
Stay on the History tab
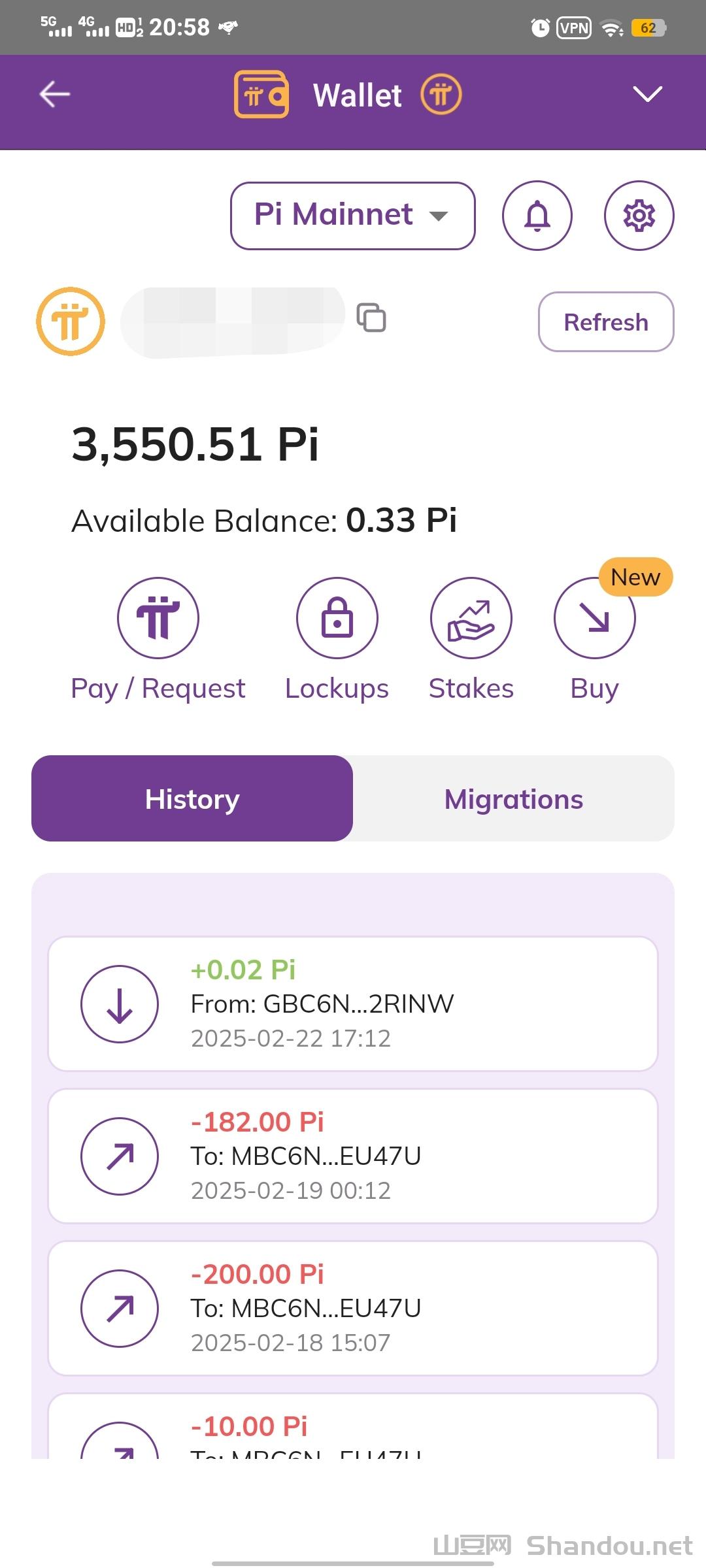click(192, 798)
